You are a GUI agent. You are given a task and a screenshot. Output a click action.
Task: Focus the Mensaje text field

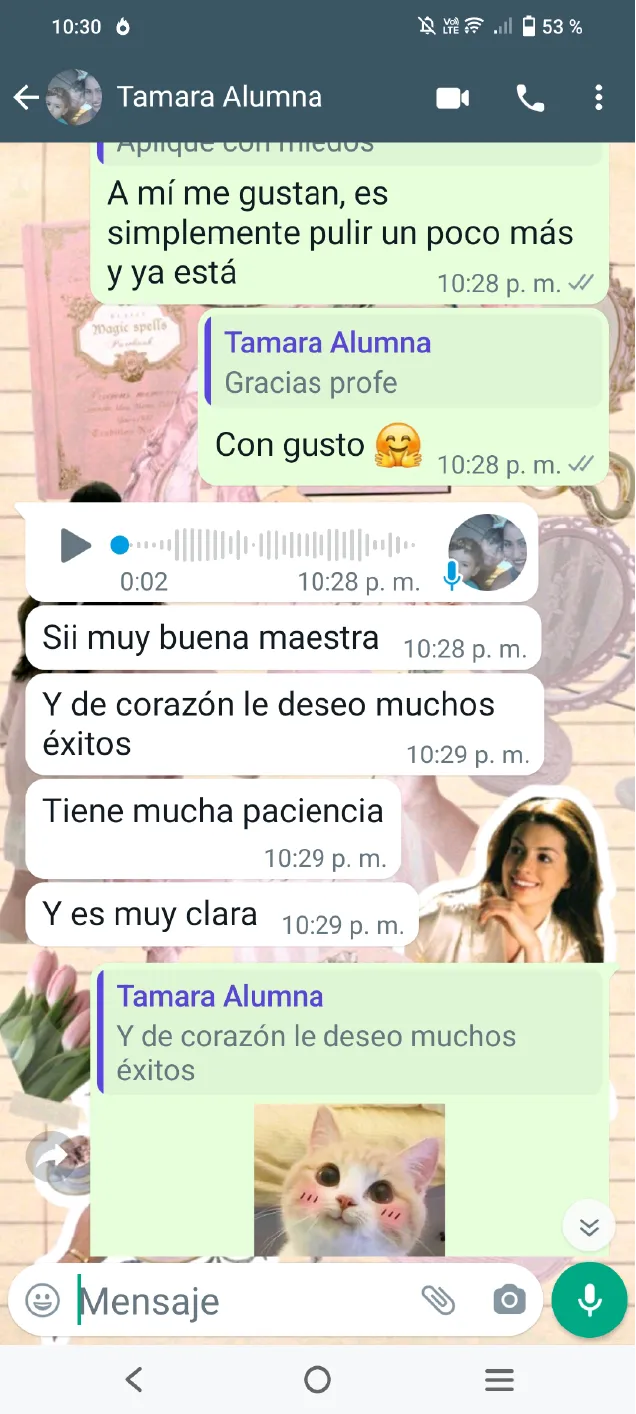point(240,1301)
